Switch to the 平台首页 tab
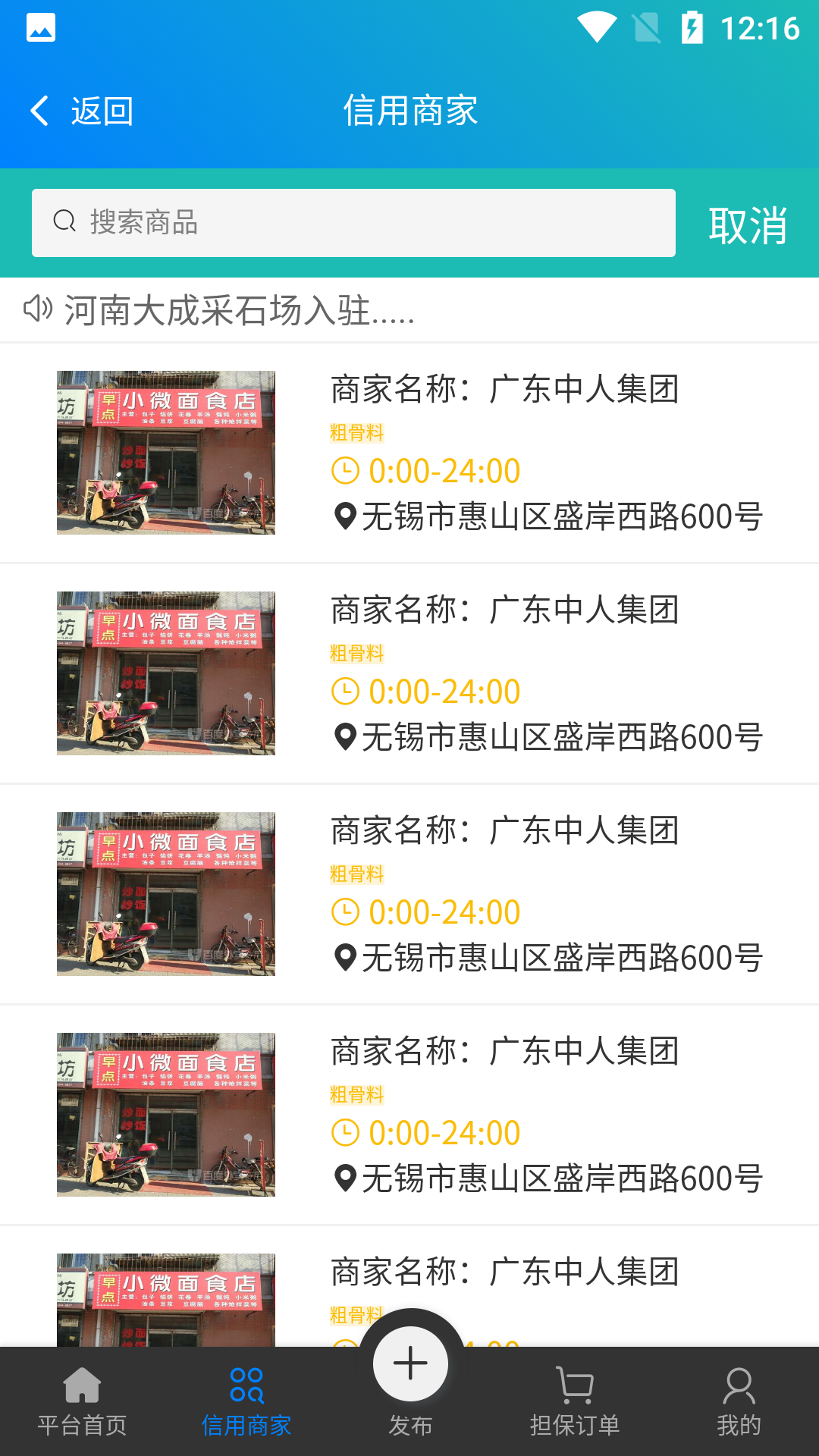The width and height of the screenshot is (819, 1456). (82, 1401)
